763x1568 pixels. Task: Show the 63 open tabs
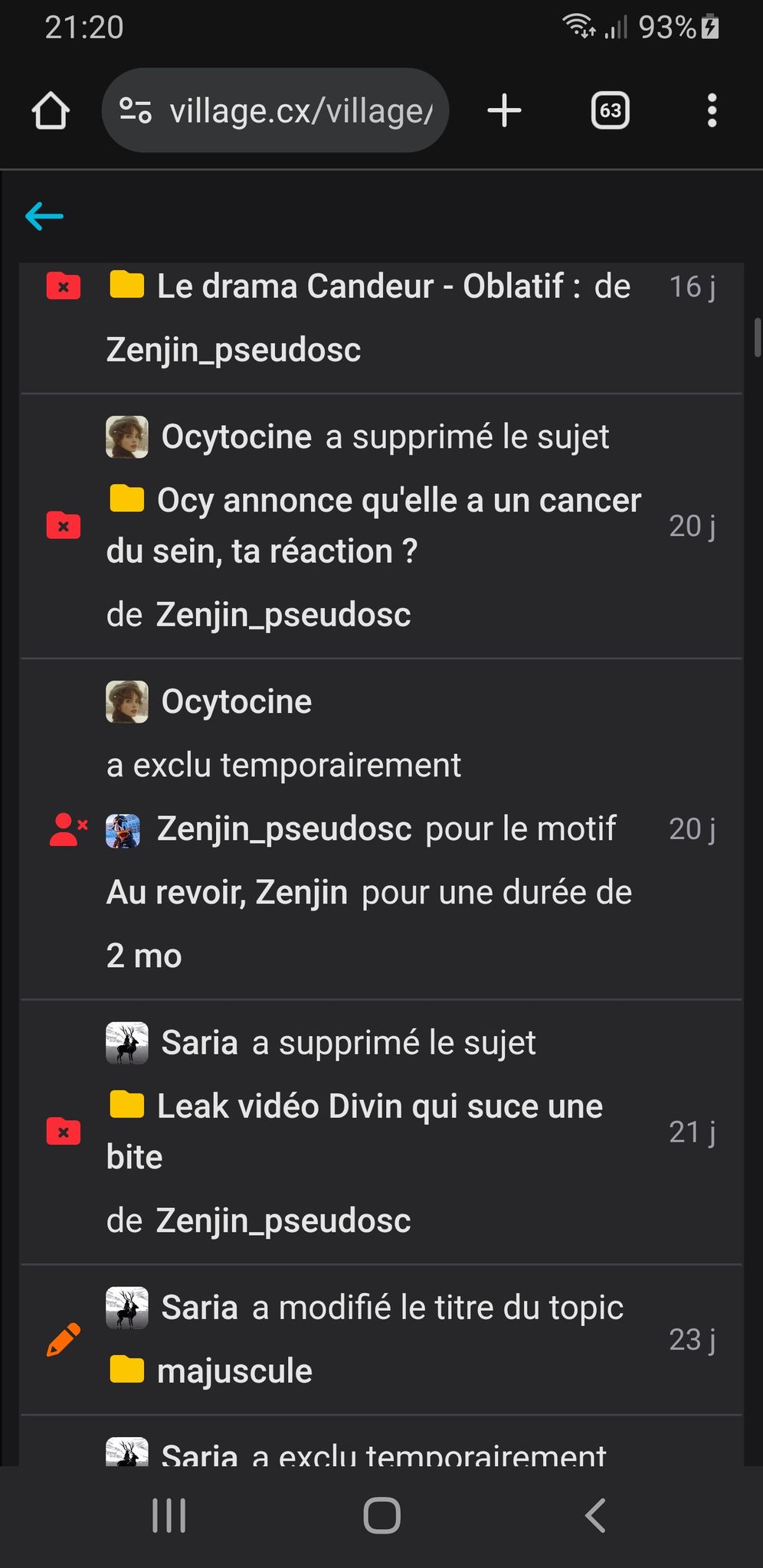pos(610,111)
